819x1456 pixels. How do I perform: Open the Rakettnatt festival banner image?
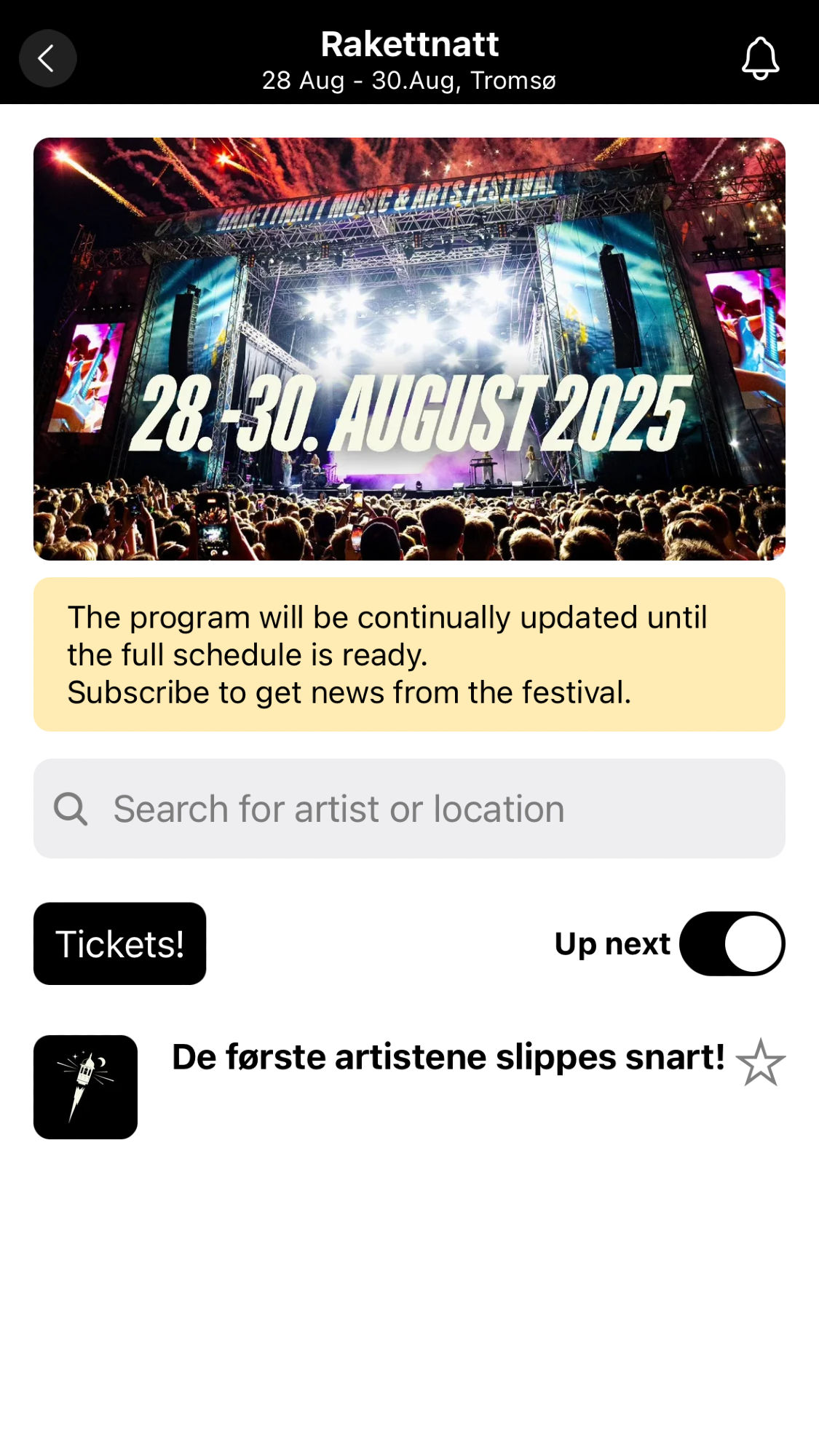point(409,349)
